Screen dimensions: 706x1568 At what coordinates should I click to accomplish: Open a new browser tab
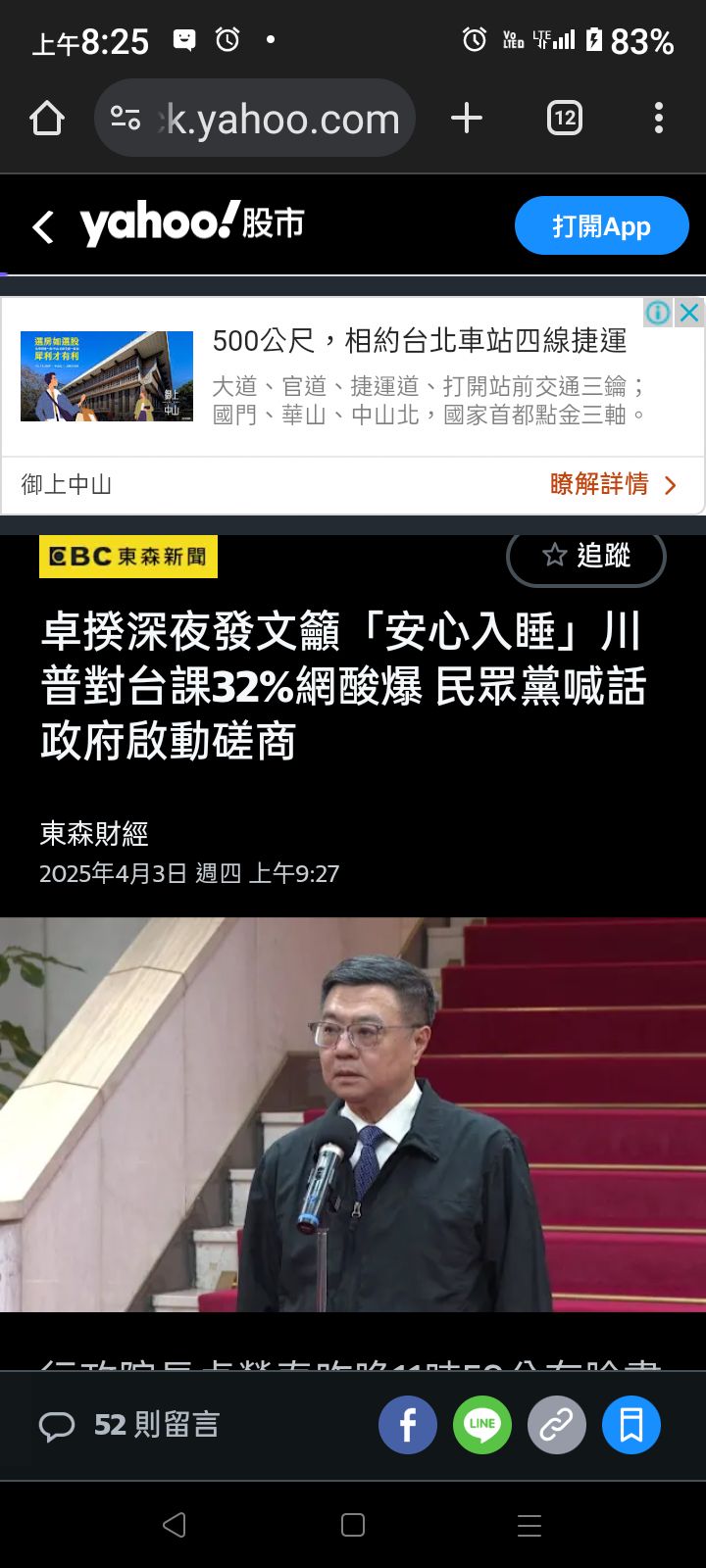pos(467,119)
